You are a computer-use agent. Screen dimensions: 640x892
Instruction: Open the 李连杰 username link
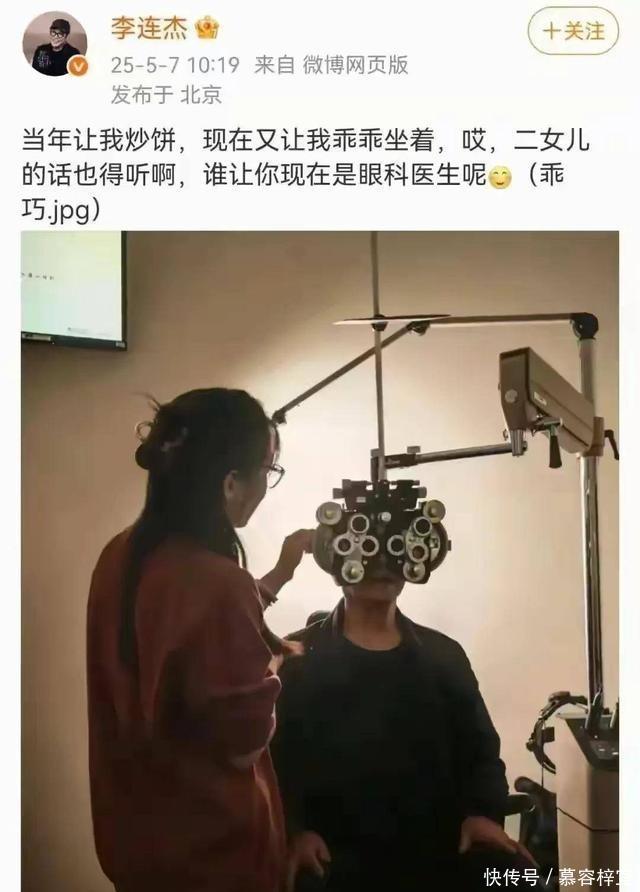[148, 27]
